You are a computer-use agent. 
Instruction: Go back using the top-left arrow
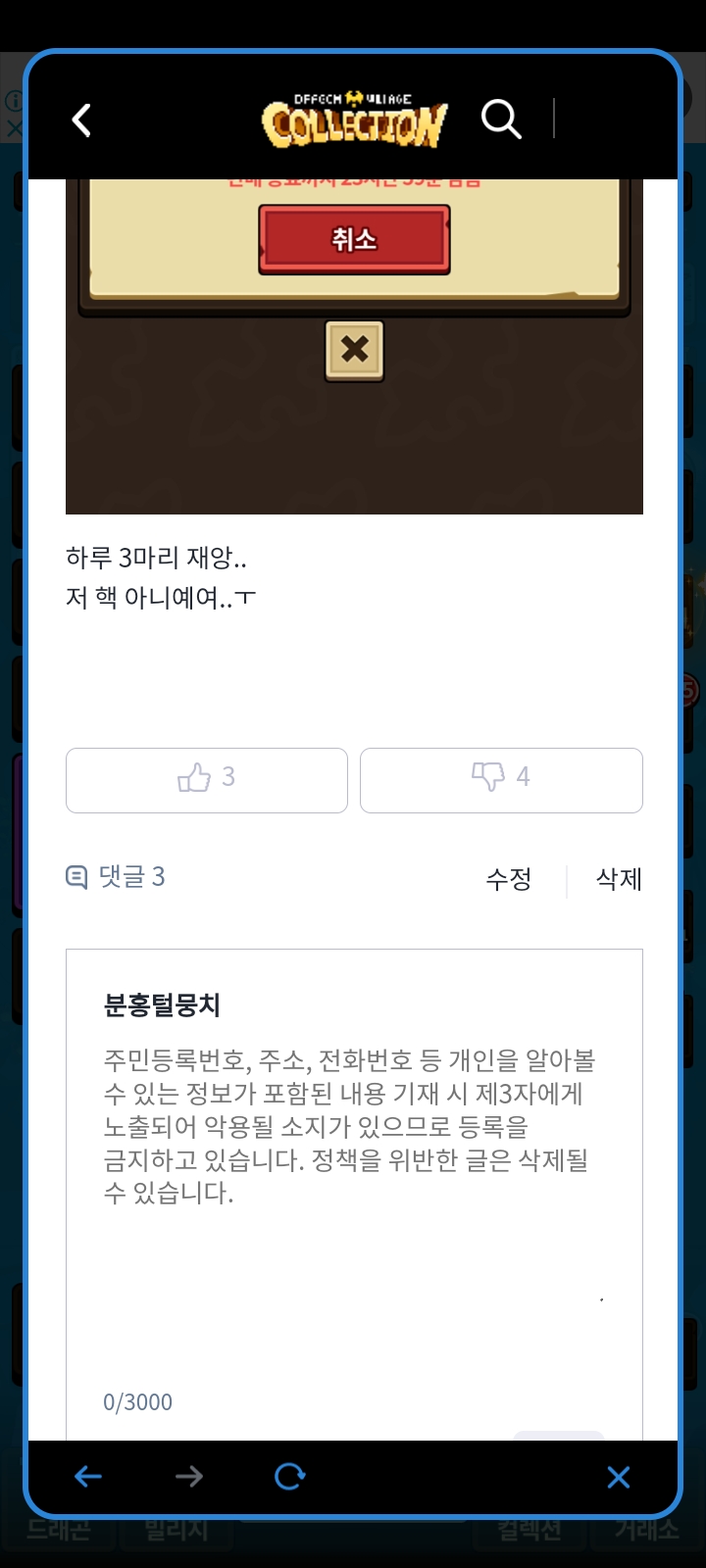(82, 121)
